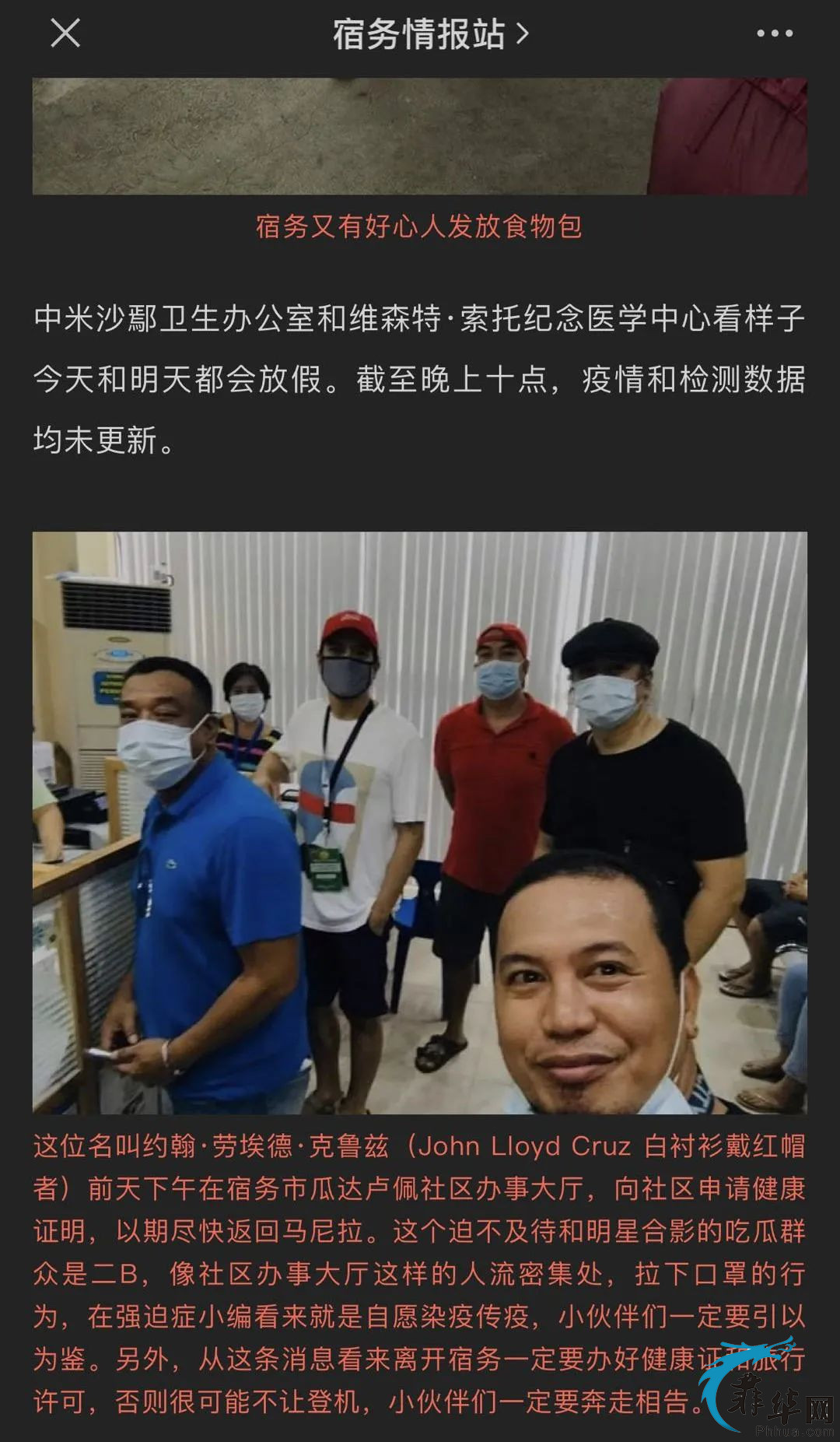Screen dimensions: 840x1442
Task: Close the article view
Action: click(65, 33)
